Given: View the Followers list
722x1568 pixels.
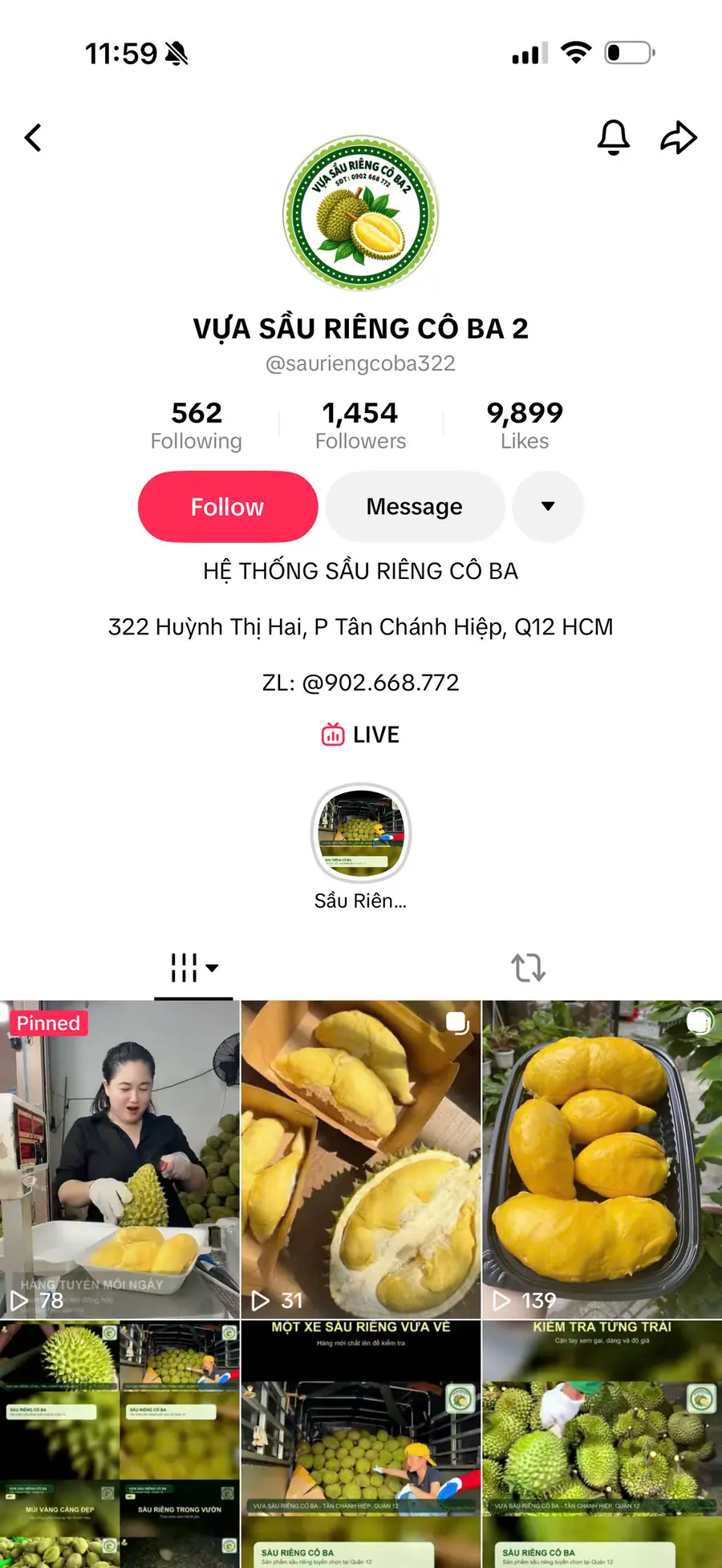Looking at the screenshot, I should pos(360,425).
